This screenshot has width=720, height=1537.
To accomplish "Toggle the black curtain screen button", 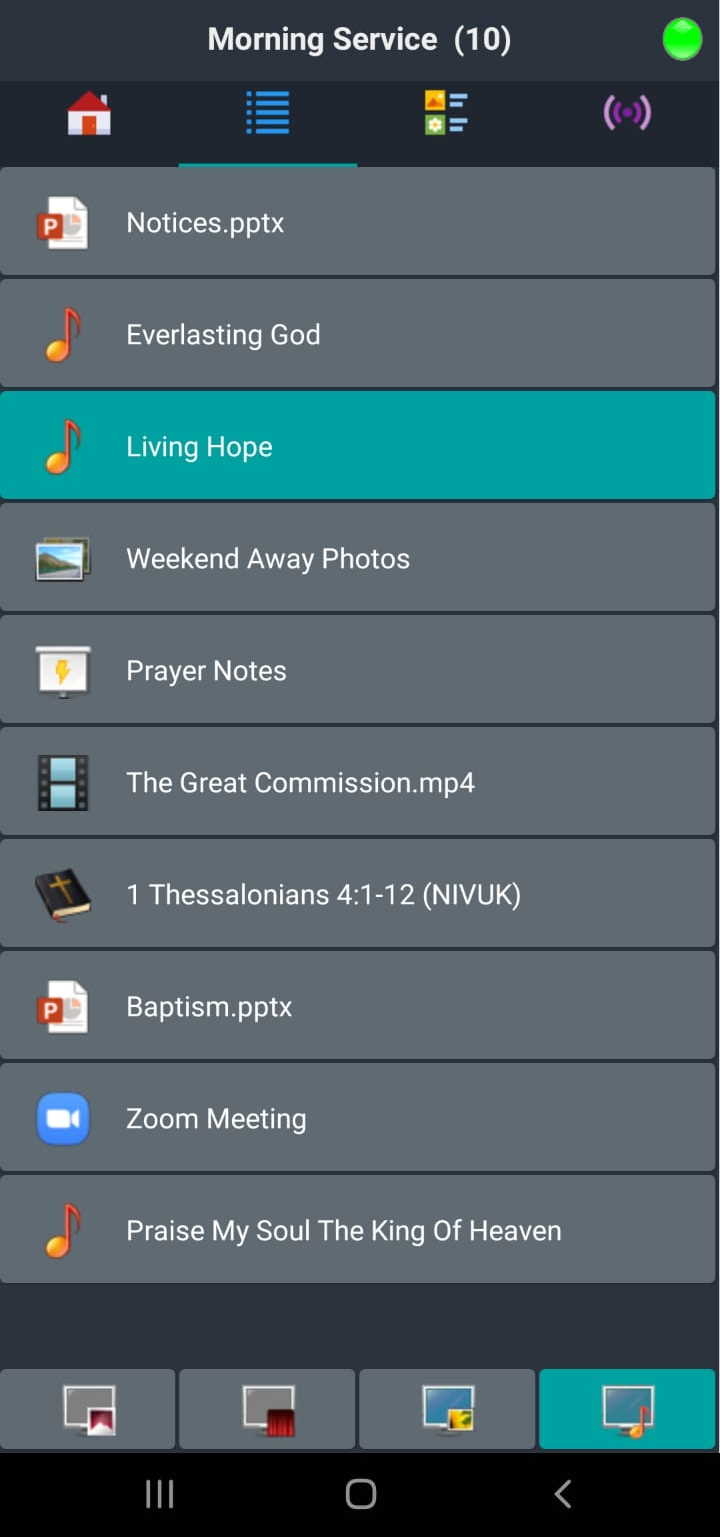I will (x=267, y=1409).
